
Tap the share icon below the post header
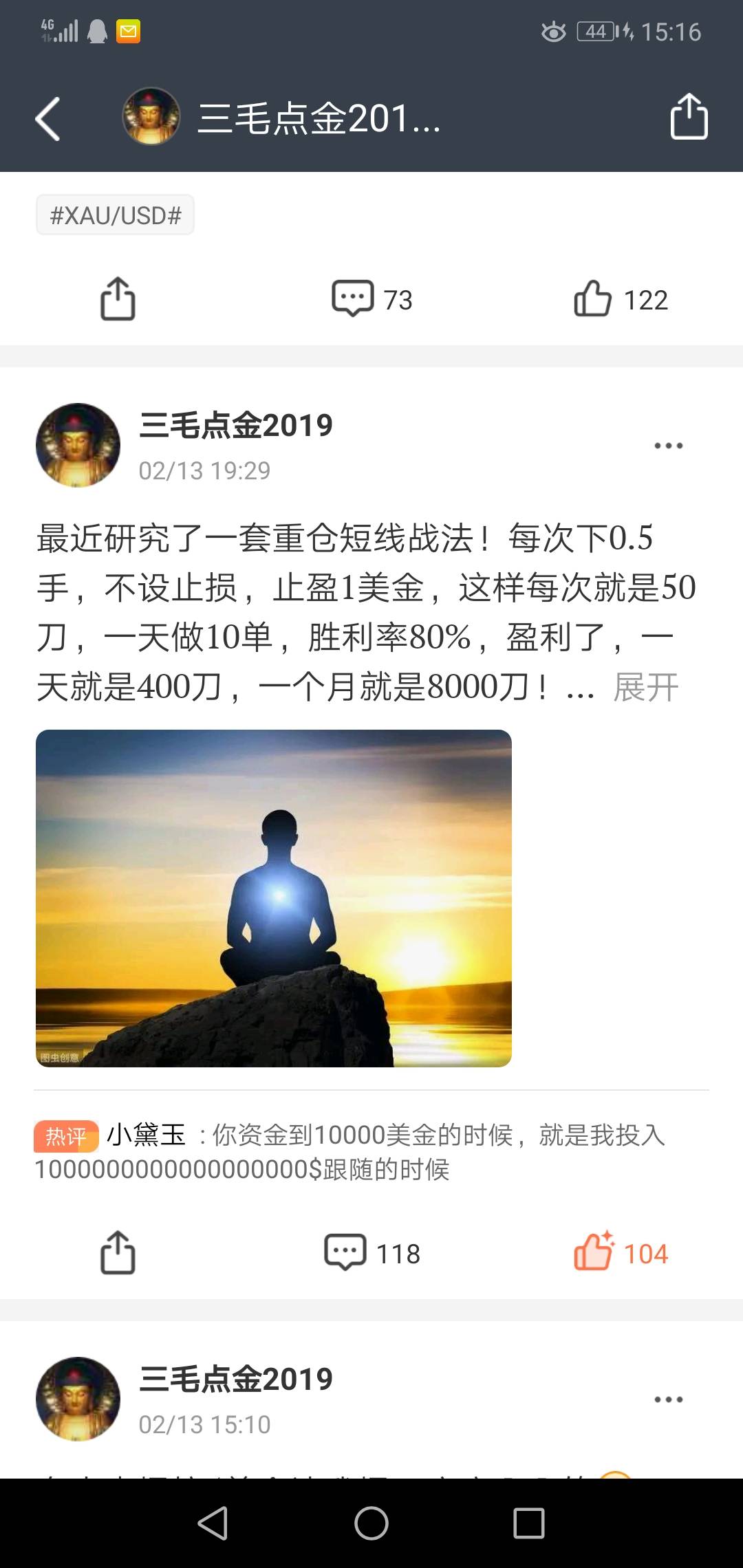(118, 298)
